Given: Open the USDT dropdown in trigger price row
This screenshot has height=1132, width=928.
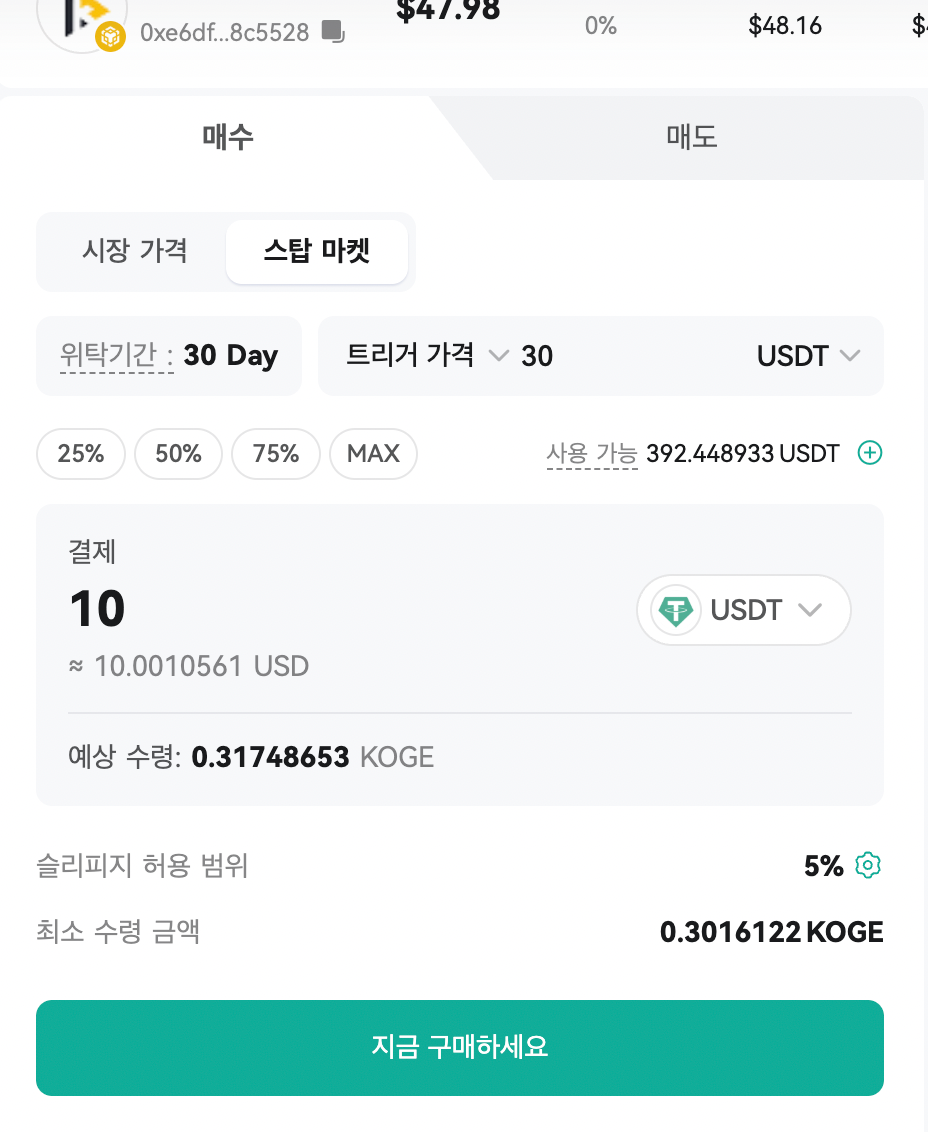Looking at the screenshot, I should [810, 356].
